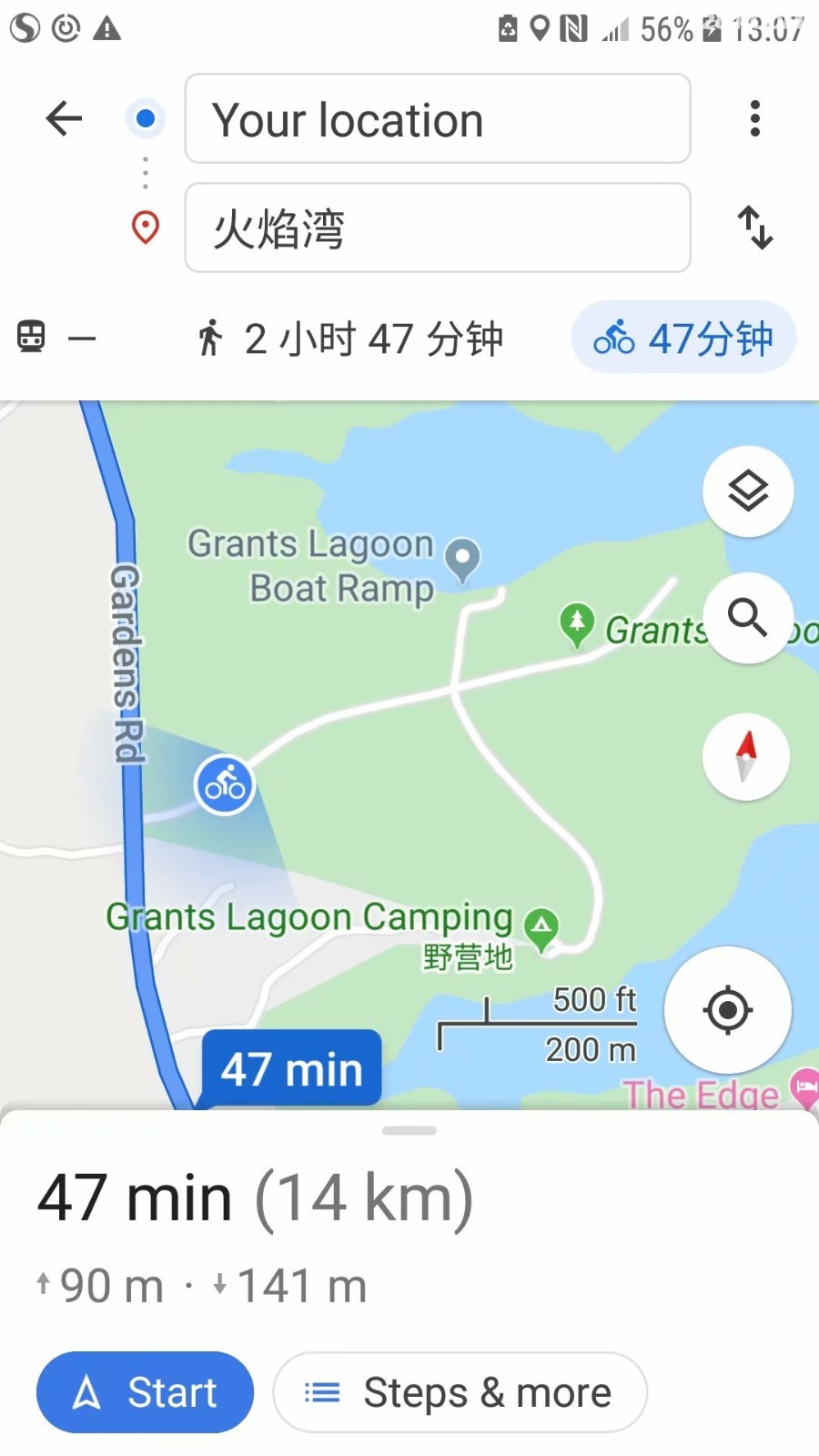Search along the route with magnifier

pos(748,618)
